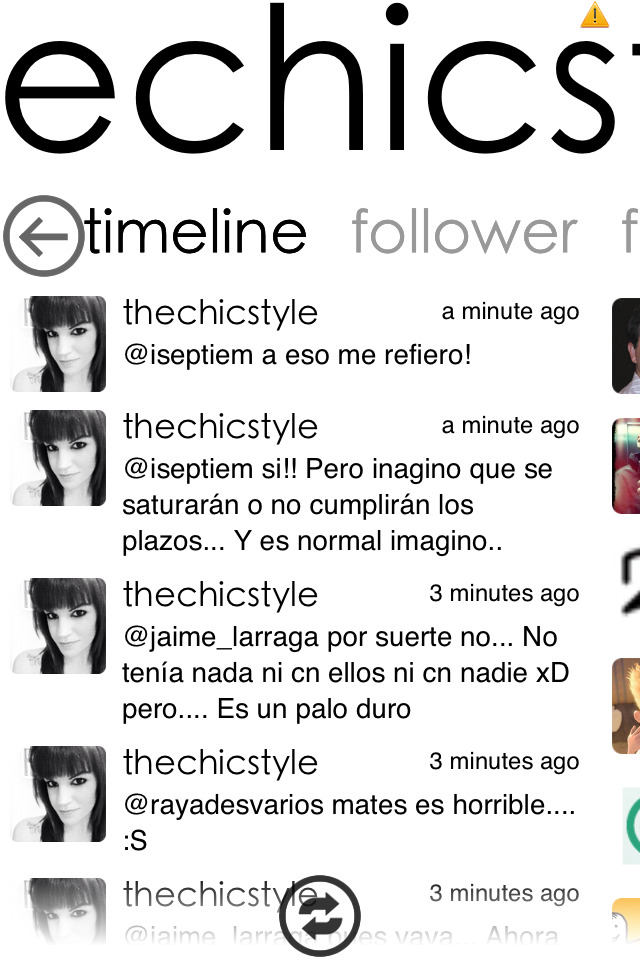This screenshot has width=640, height=960.
Task: Select the timeline tab
Action: [196, 232]
